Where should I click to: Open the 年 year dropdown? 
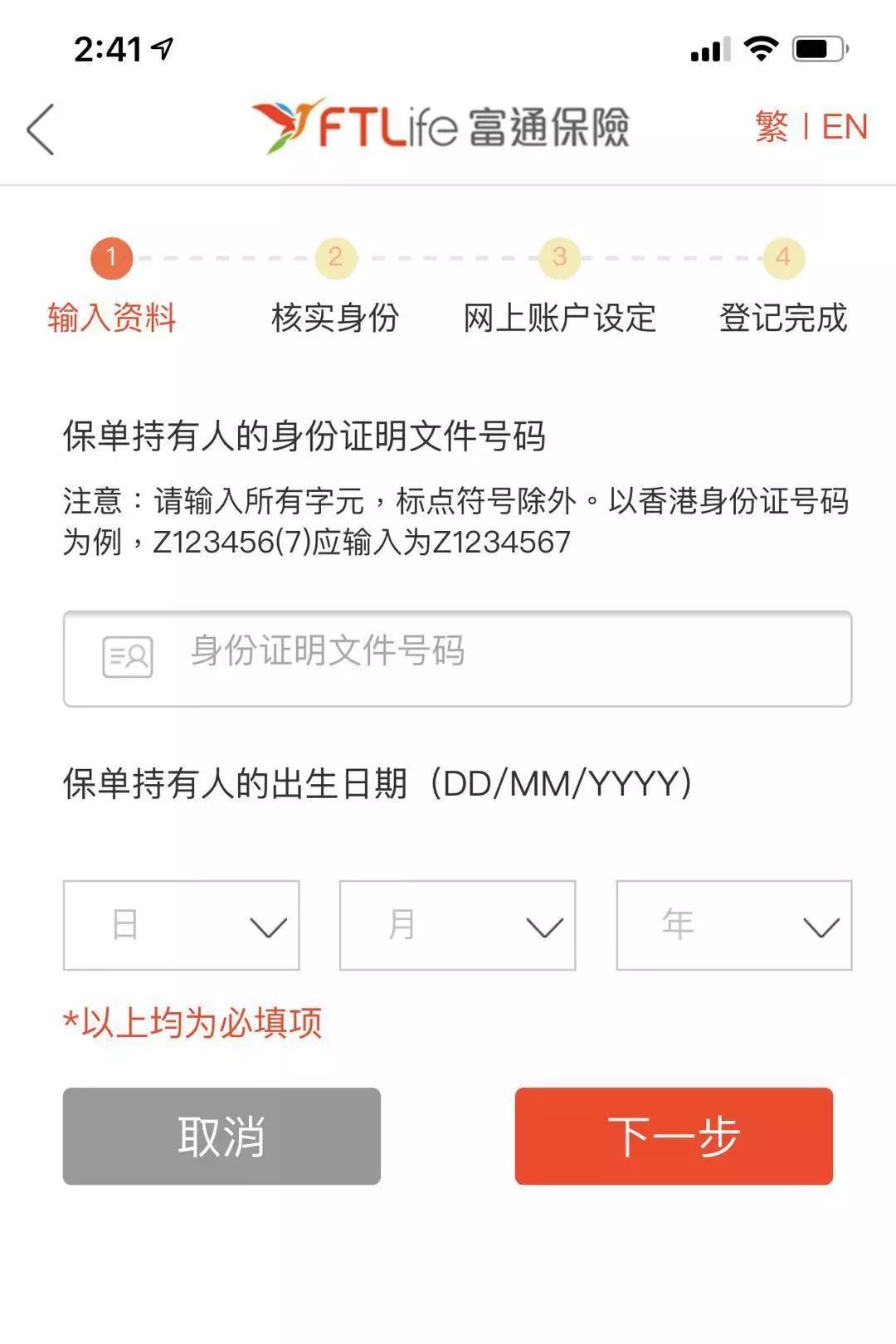733,923
